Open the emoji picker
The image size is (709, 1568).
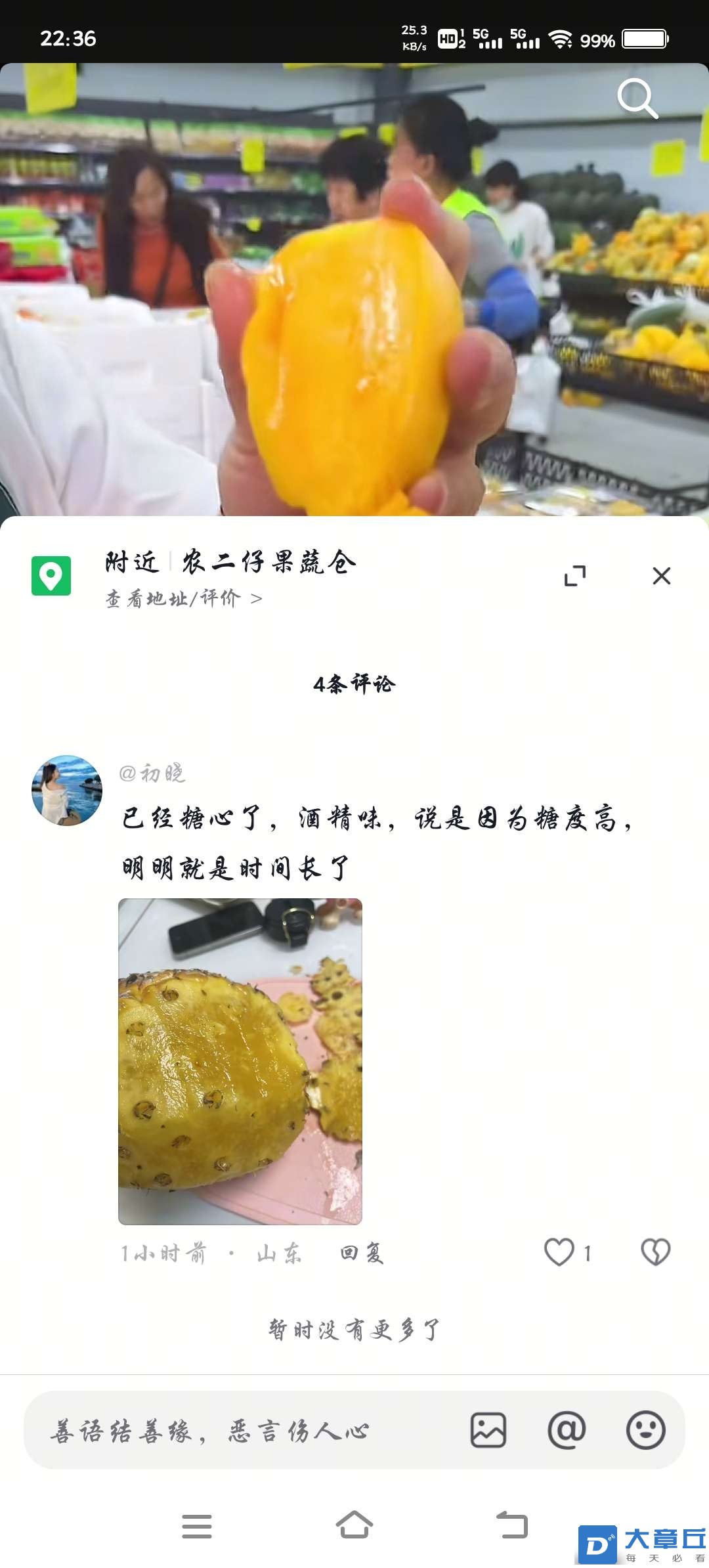[645, 1430]
